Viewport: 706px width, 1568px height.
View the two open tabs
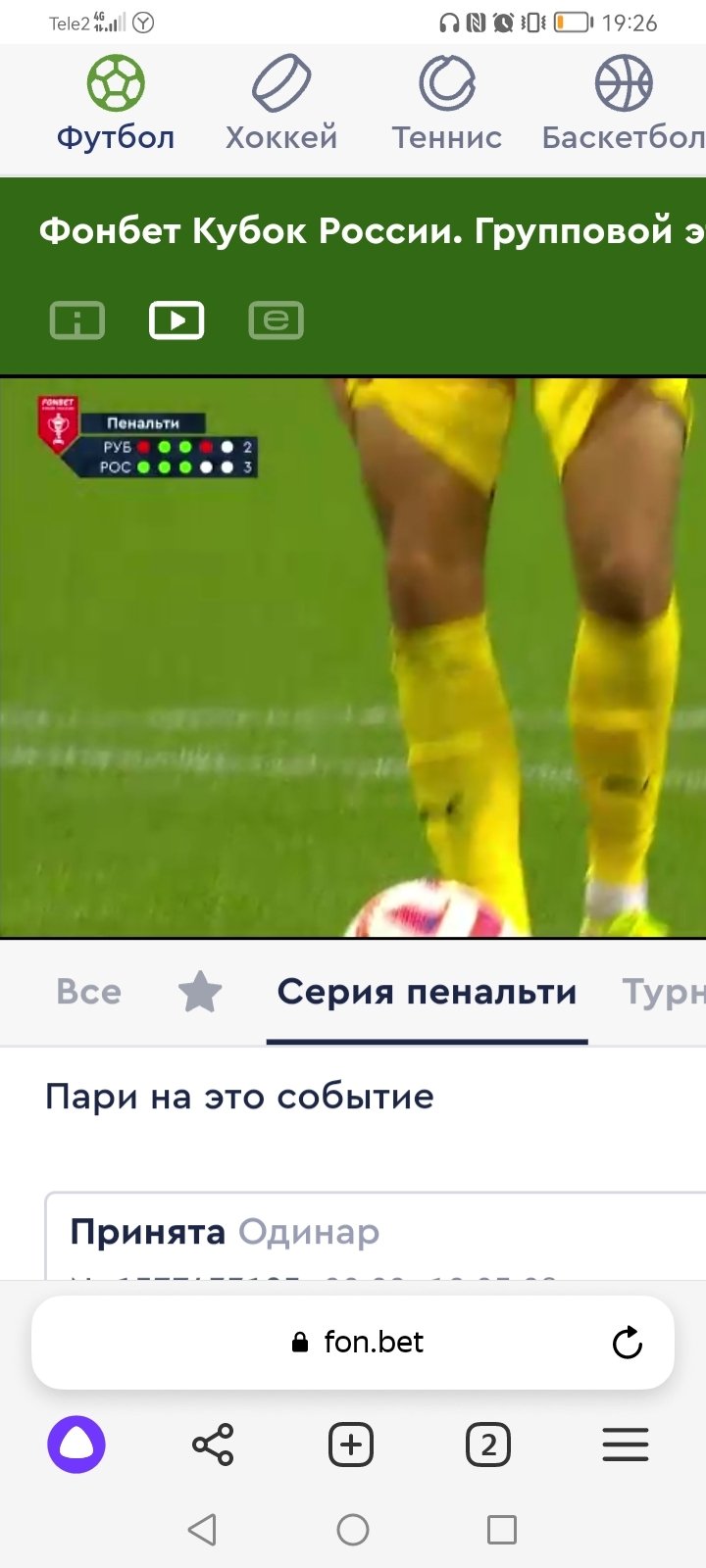pos(488,1445)
